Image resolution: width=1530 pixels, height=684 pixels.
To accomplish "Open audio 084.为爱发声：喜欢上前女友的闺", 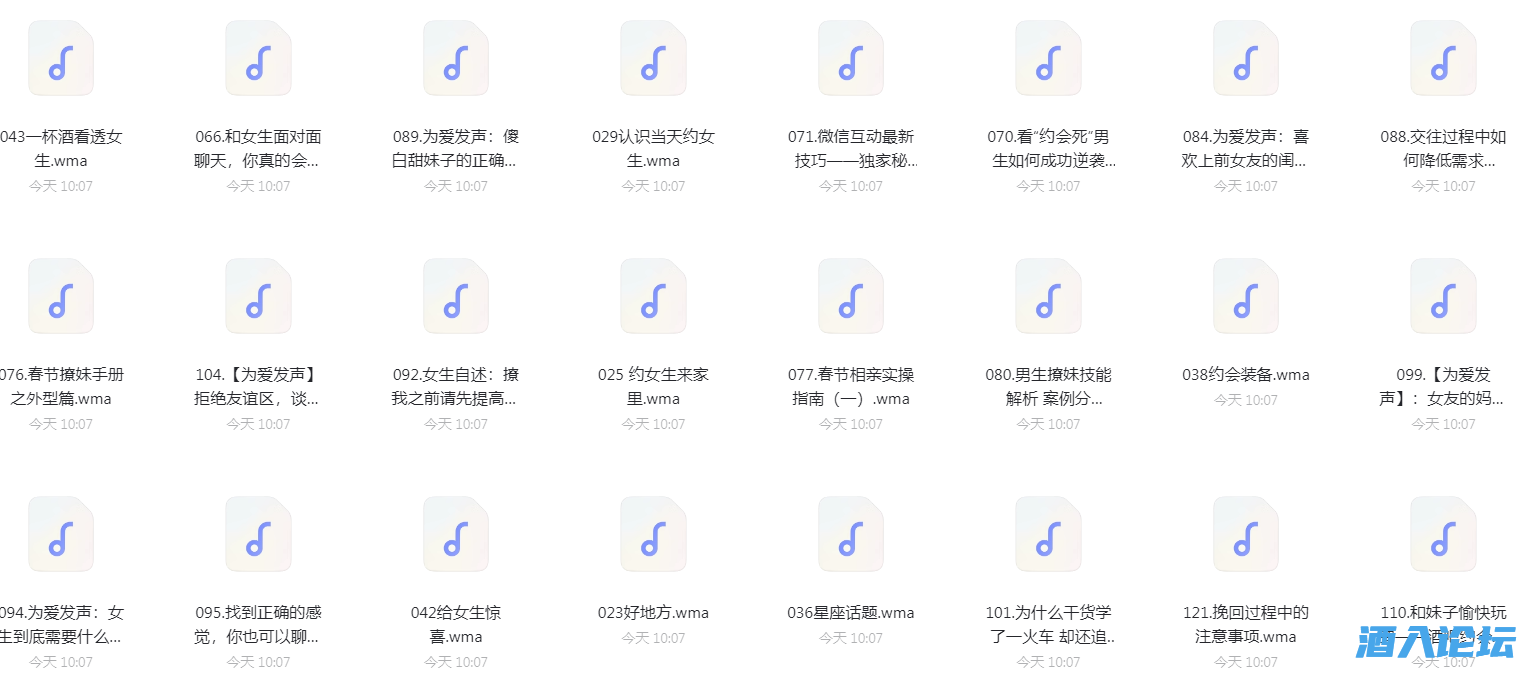I will click(x=1246, y=58).
